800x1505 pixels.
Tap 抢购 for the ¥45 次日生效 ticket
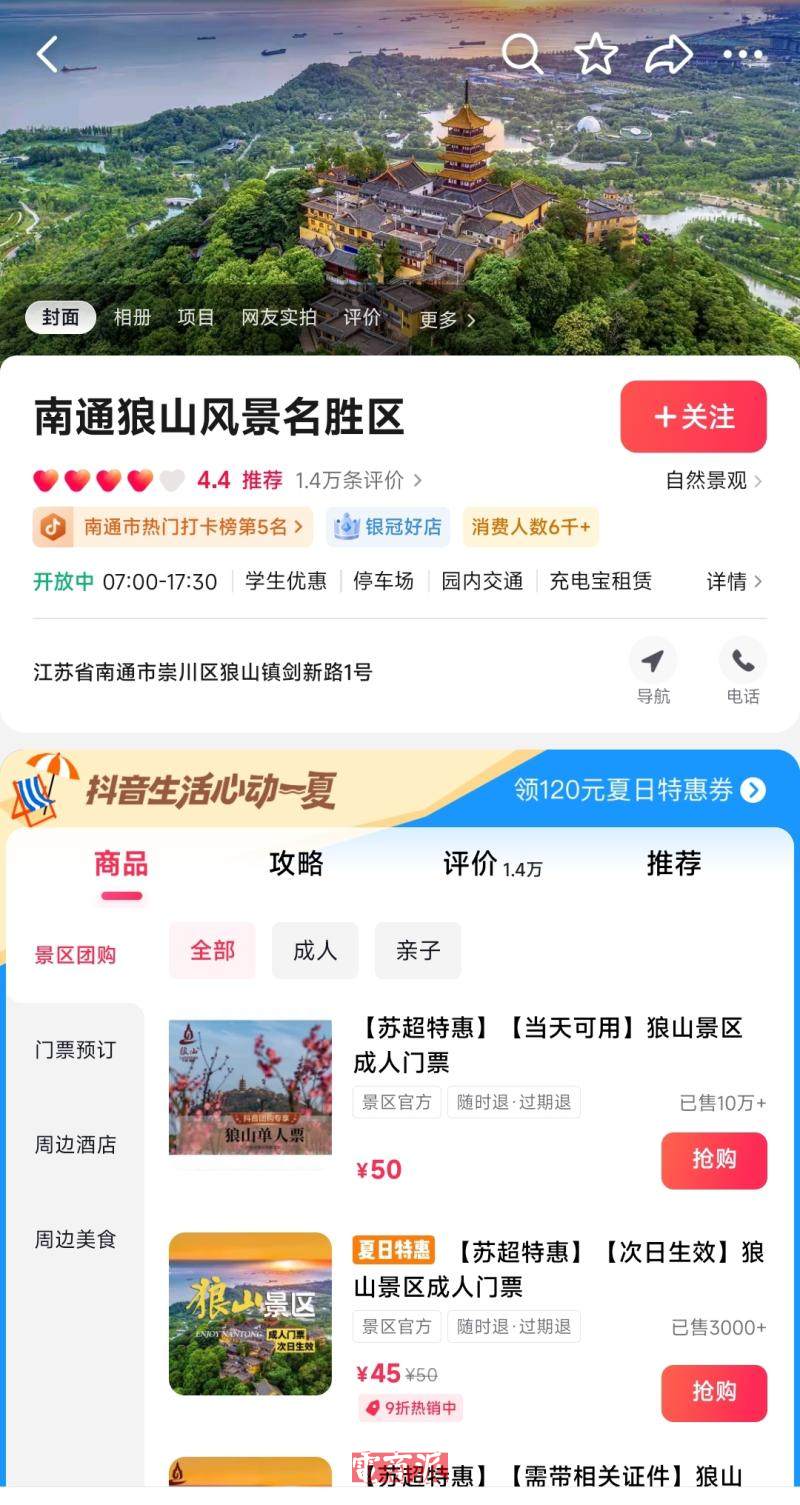(713, 1392)
